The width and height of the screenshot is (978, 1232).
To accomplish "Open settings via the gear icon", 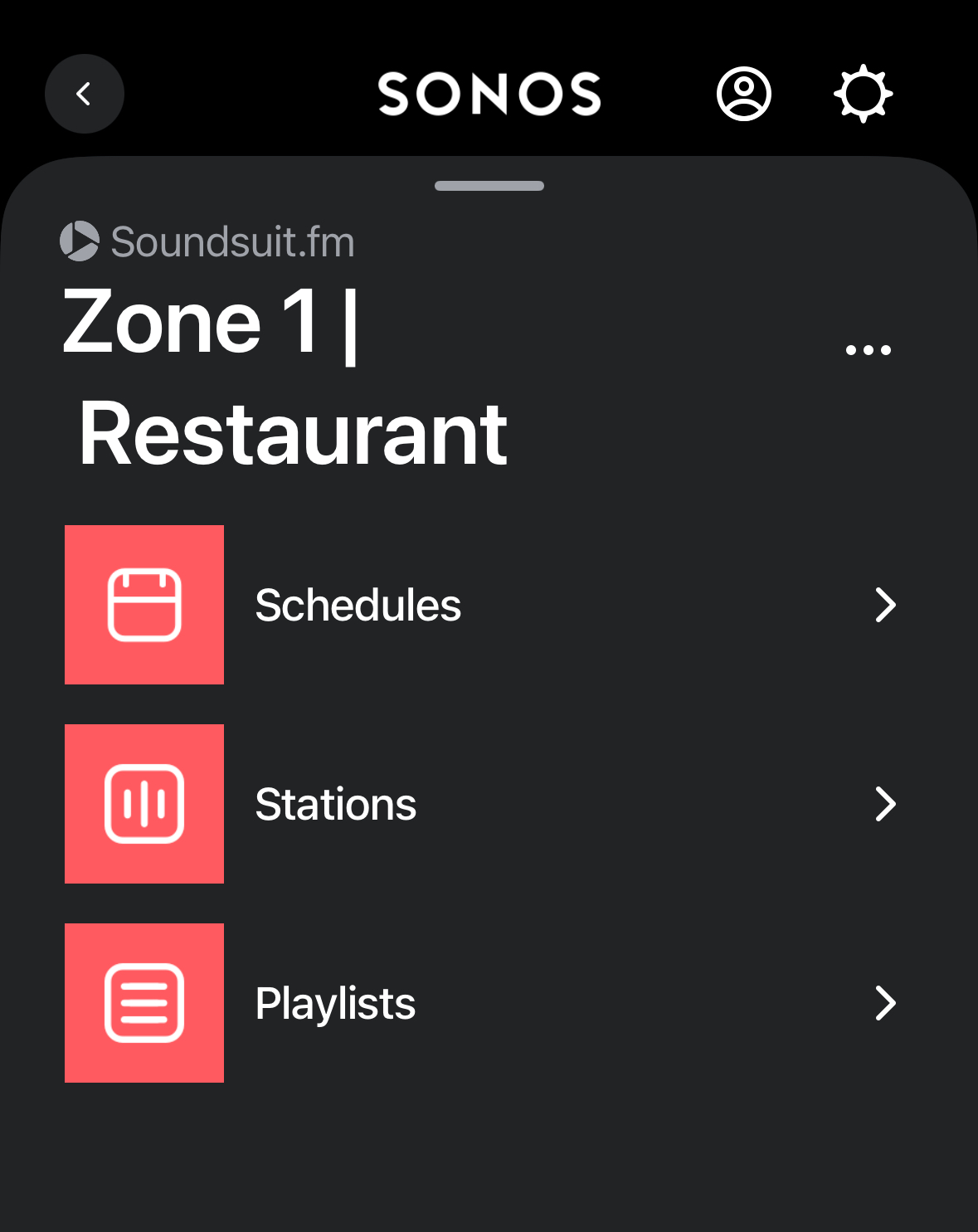I will (863, 94).
